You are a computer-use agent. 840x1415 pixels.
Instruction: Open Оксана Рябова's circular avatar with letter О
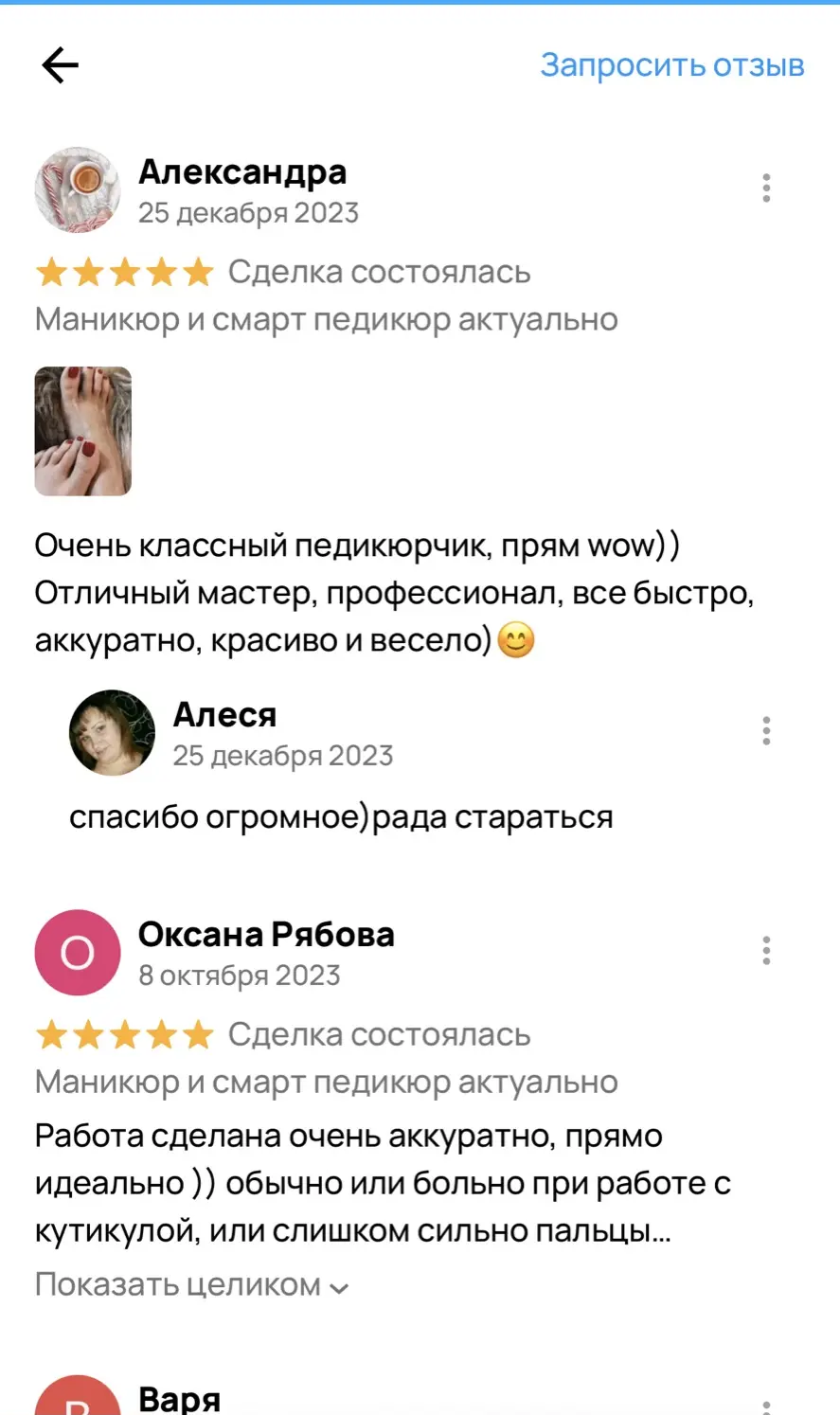[x=77, y=953]
